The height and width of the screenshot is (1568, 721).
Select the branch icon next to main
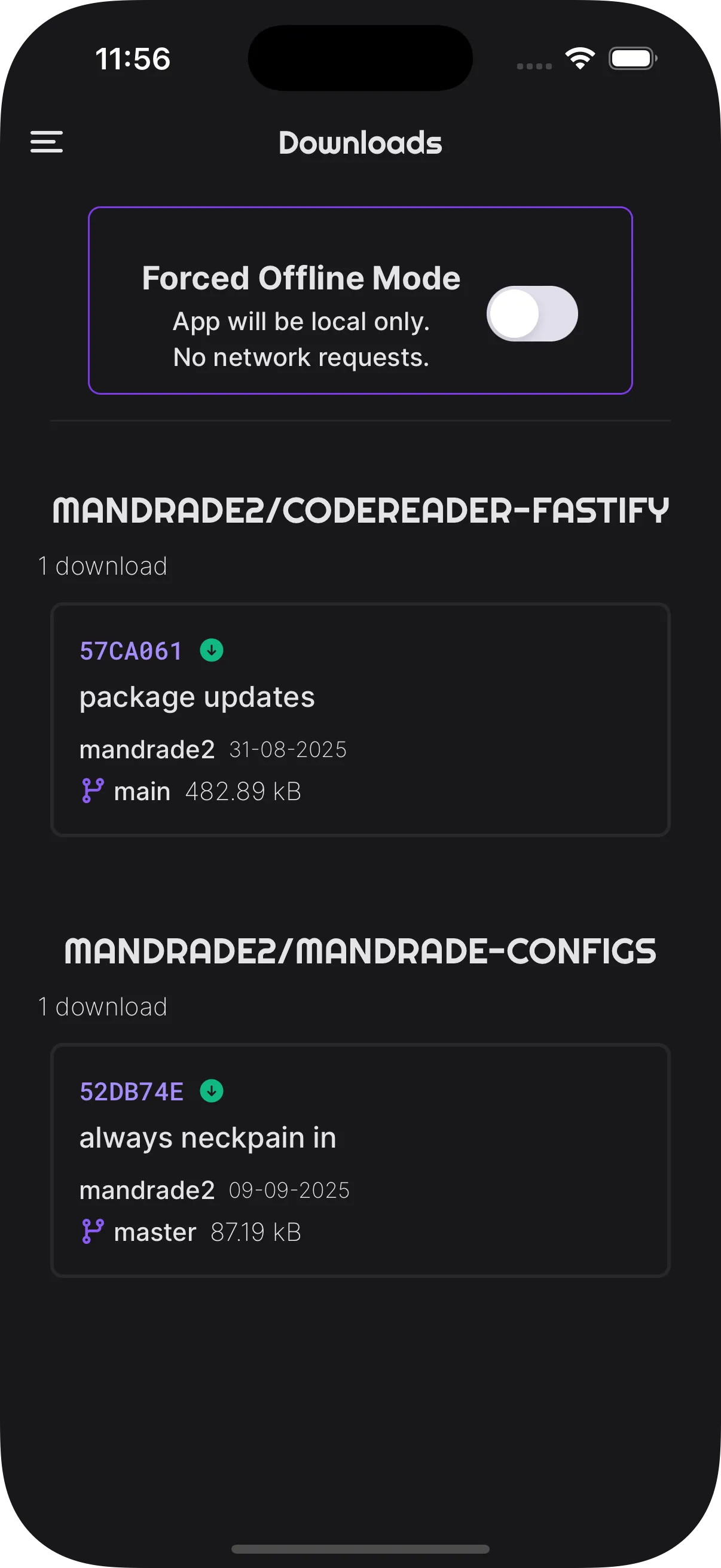93,791
